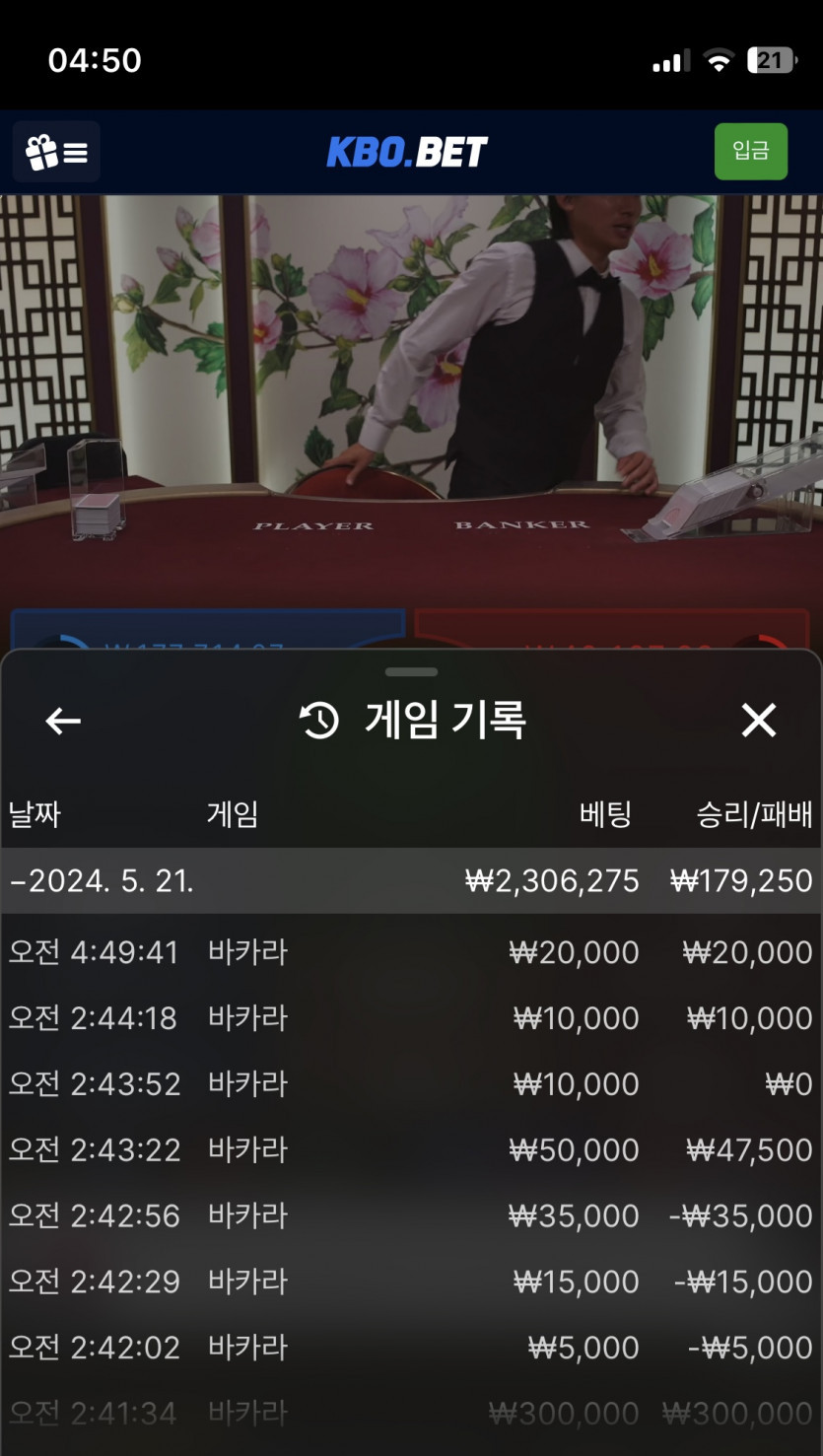
Task: Select the 오전 2:43:22 바카라 entry
Action: 411,1150
